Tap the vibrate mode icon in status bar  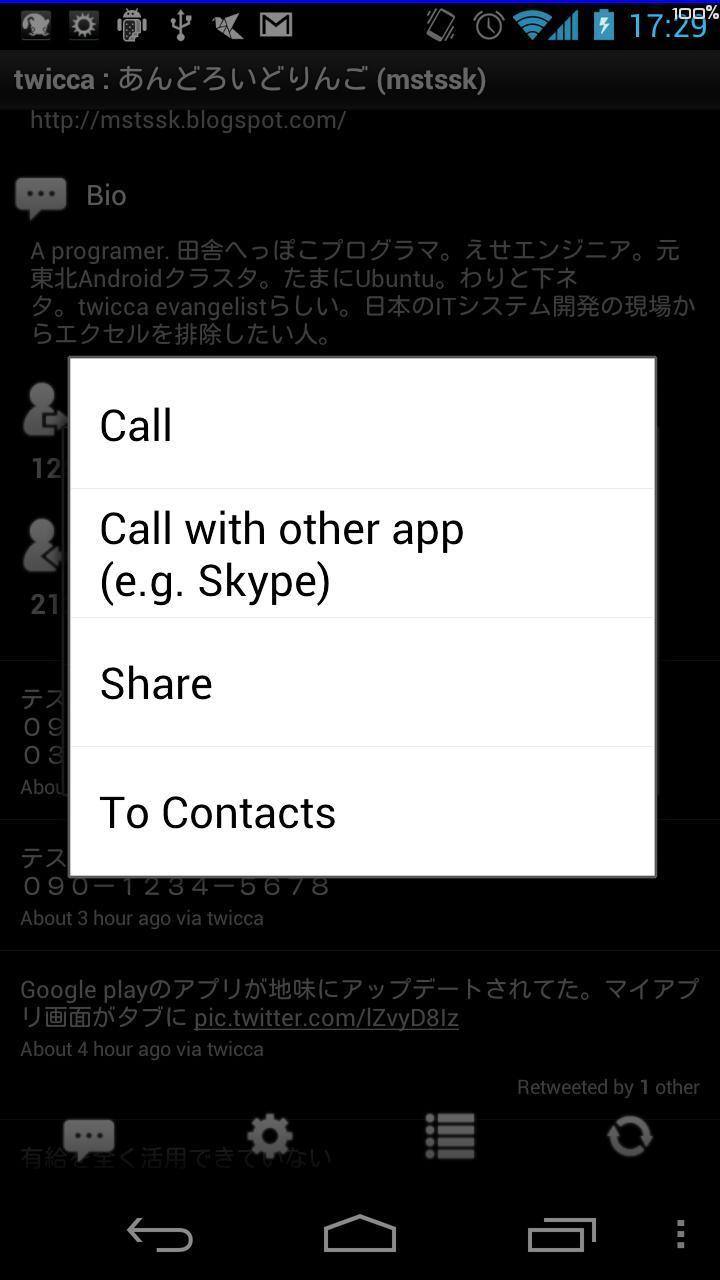(x=438, y=25)
